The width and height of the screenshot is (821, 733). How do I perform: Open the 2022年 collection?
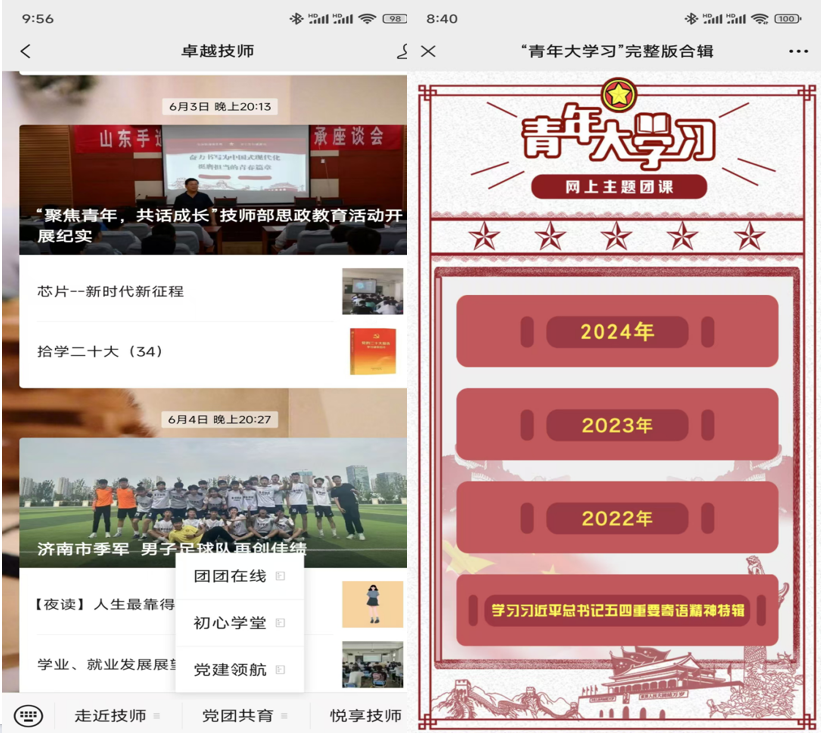(x=617, y=518)
